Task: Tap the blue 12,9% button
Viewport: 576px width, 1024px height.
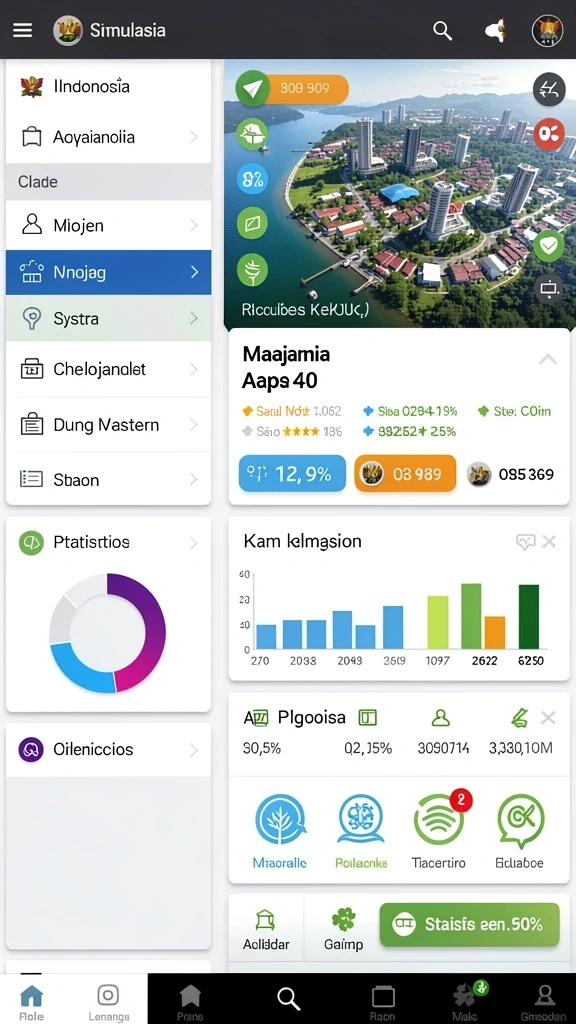Action: 293,473
